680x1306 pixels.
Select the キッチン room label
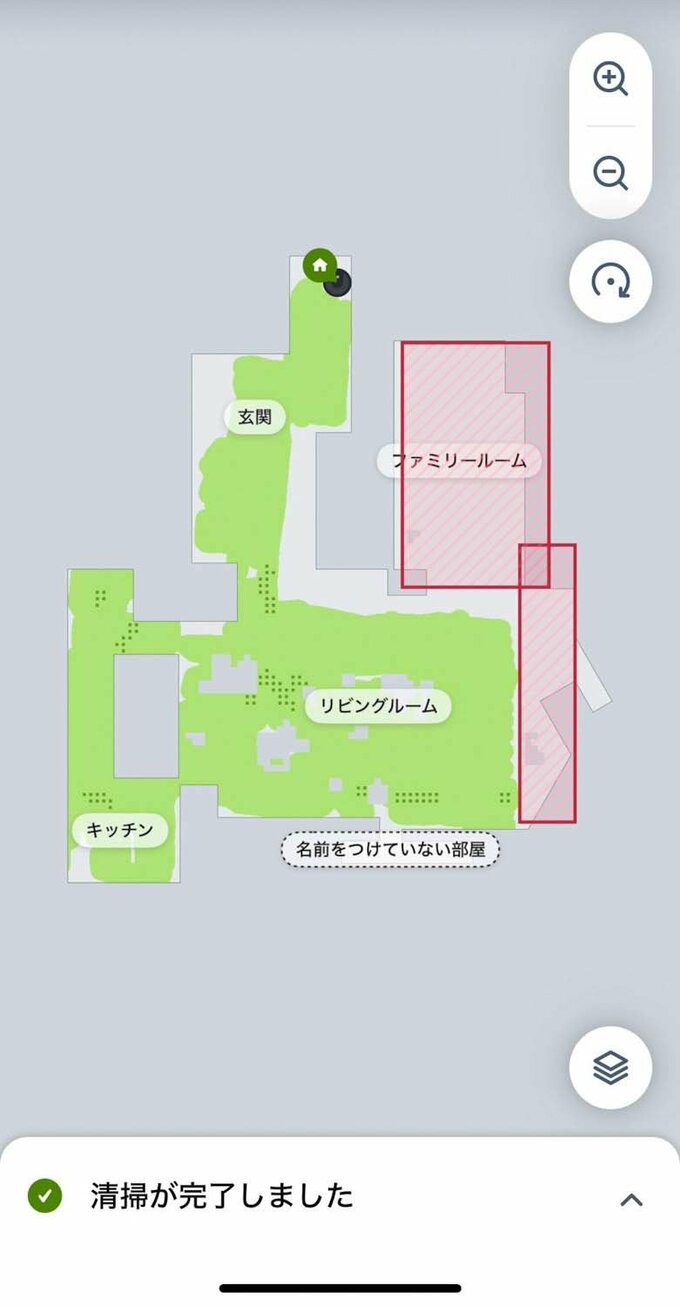[119, 830]
